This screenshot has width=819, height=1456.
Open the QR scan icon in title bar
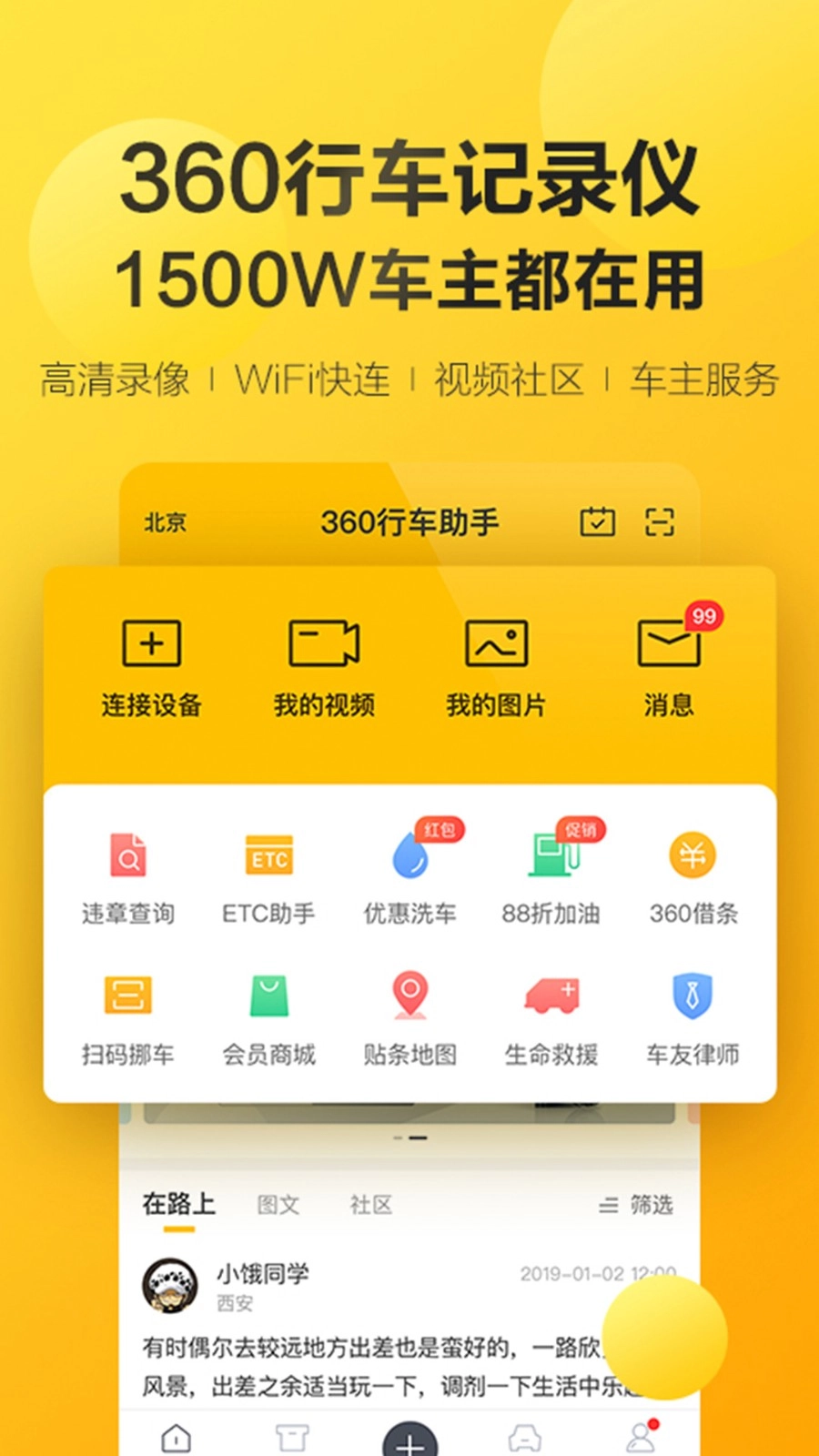pos(657,521)
